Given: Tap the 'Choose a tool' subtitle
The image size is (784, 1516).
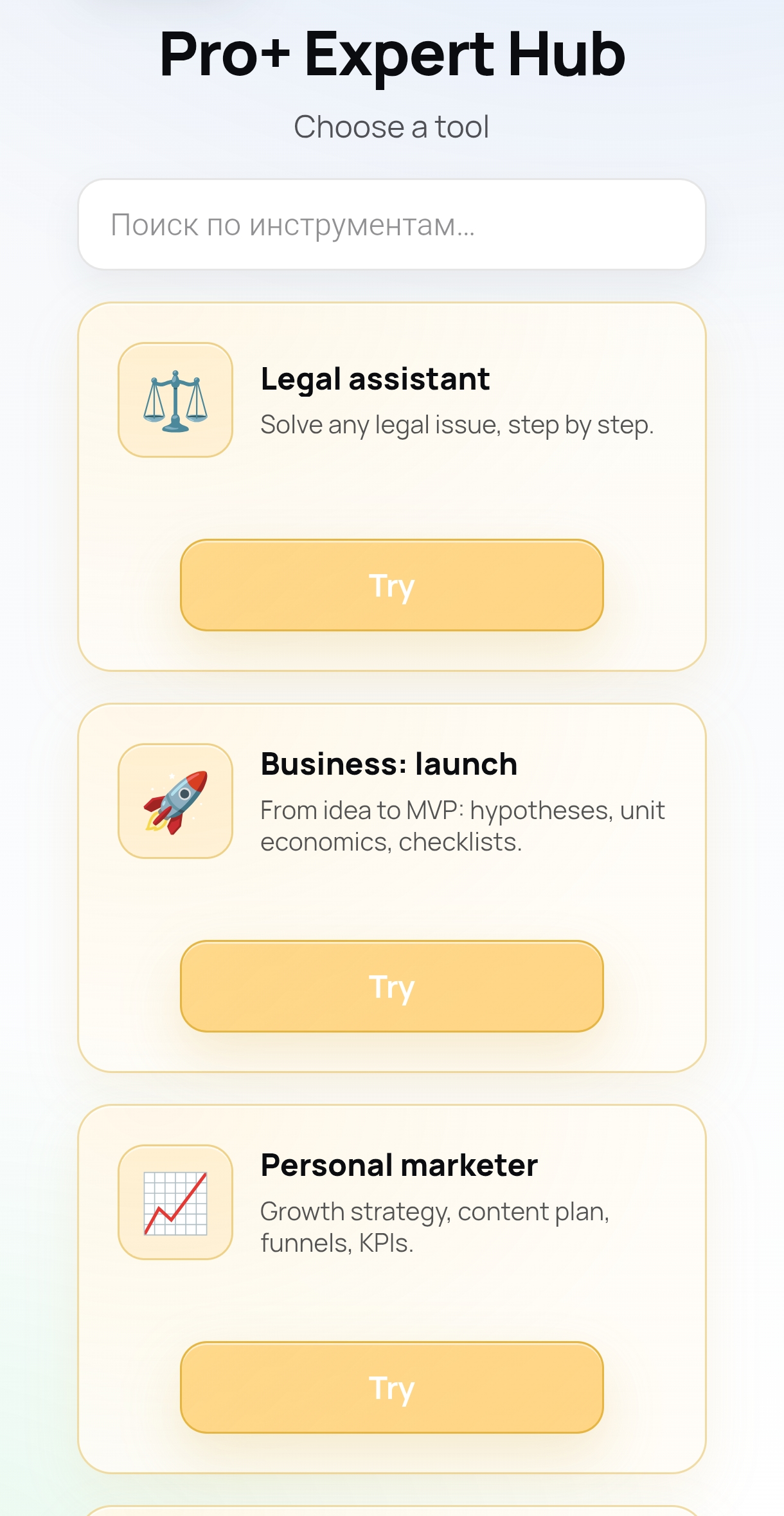Looking at the screenshot, I should point(391,126).
